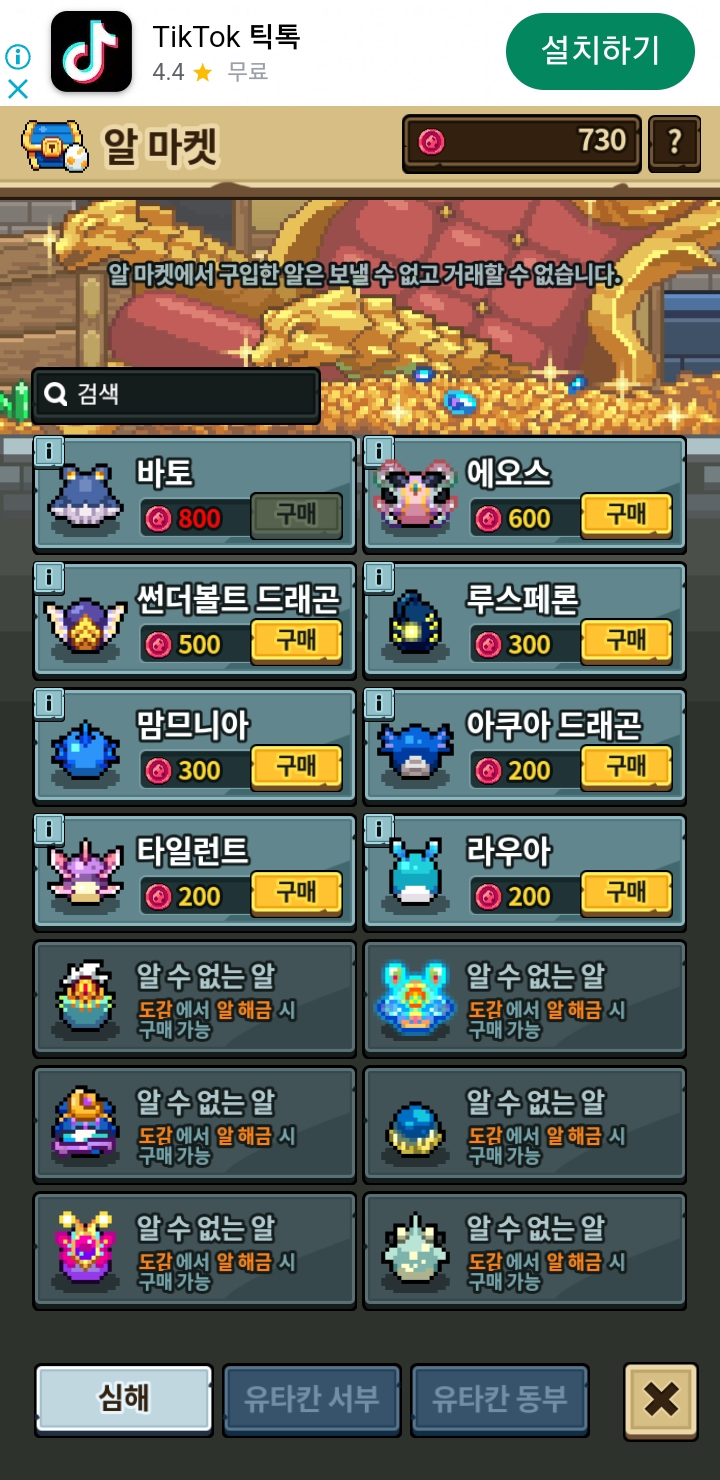Open info icon on 루스페론

pos(378,578)
